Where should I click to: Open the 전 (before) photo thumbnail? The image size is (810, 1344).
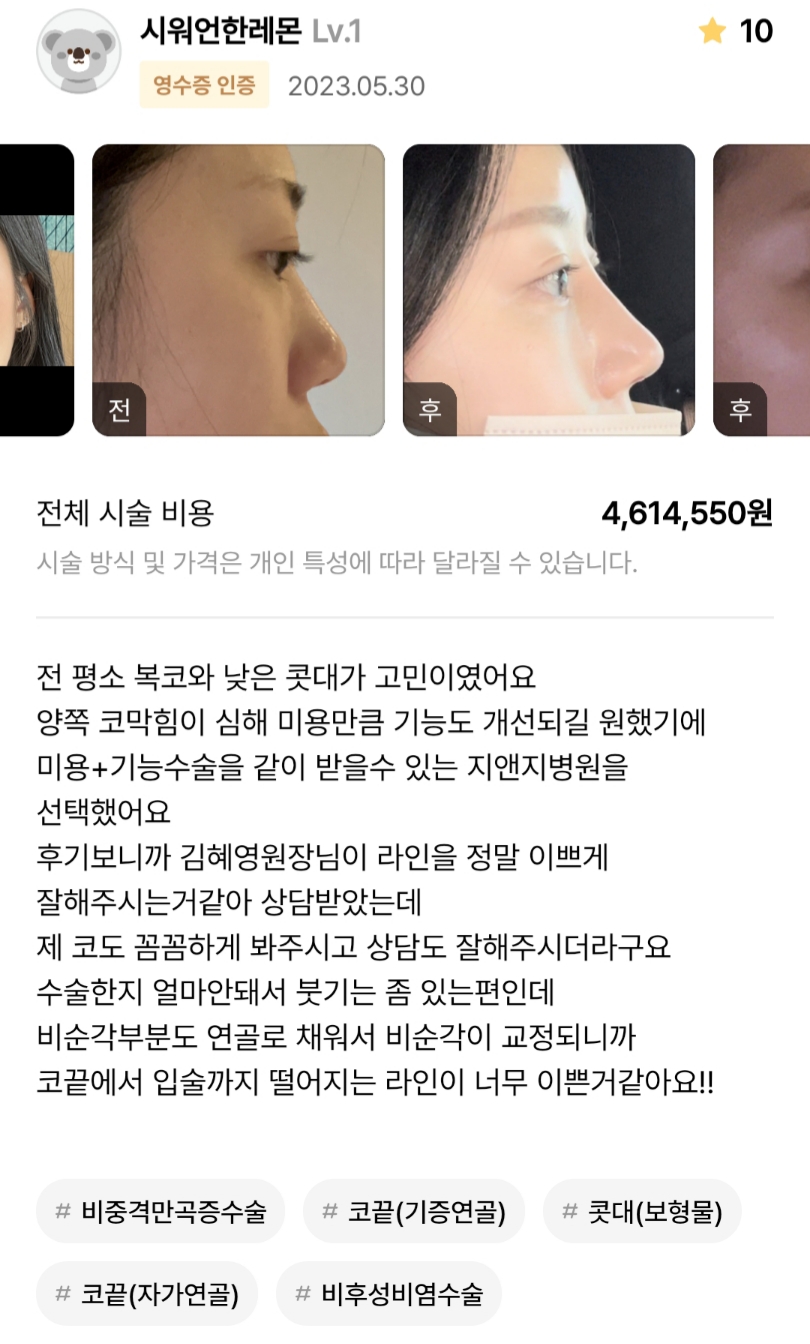click(x=238, y=290)
